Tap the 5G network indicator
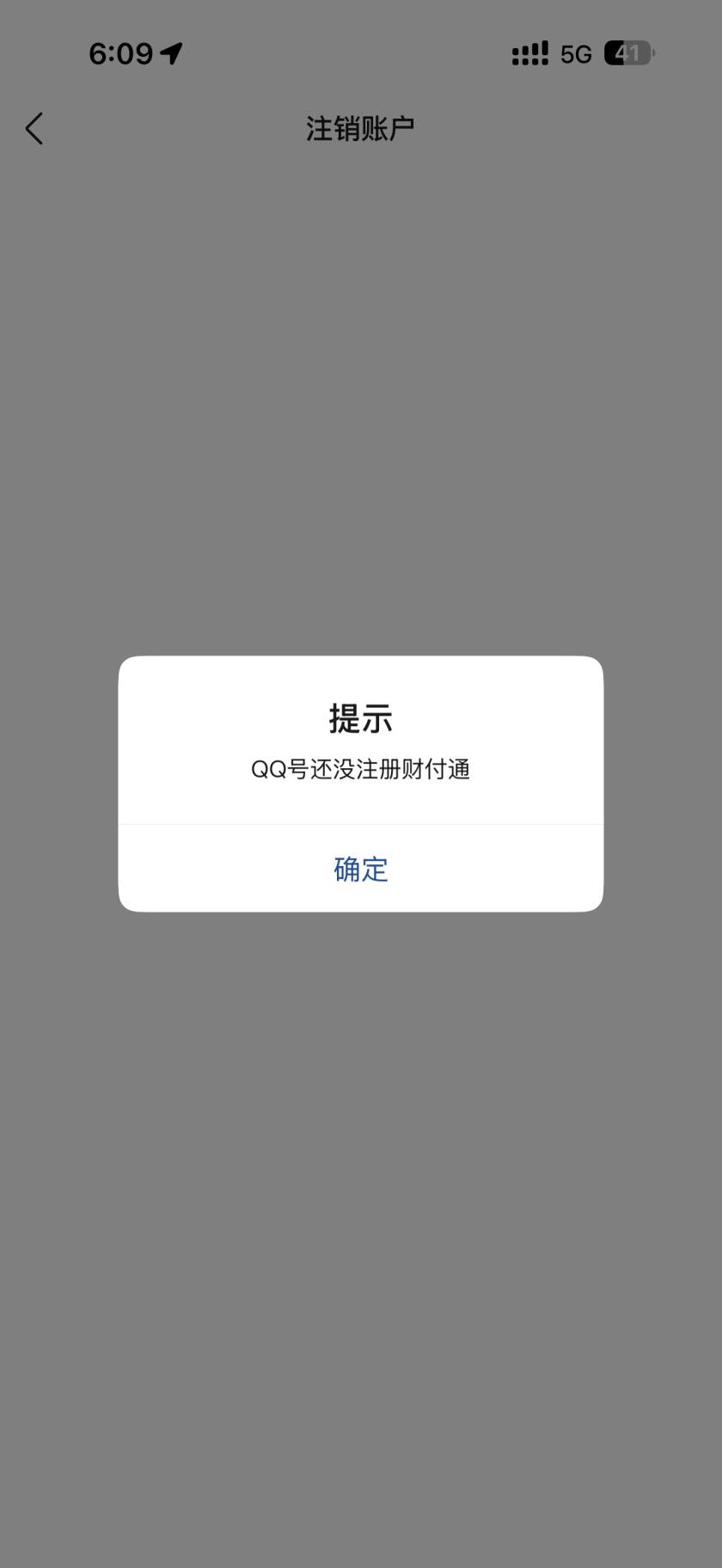This screenshot has height=1568, width=722. click(x=578, y=53)
